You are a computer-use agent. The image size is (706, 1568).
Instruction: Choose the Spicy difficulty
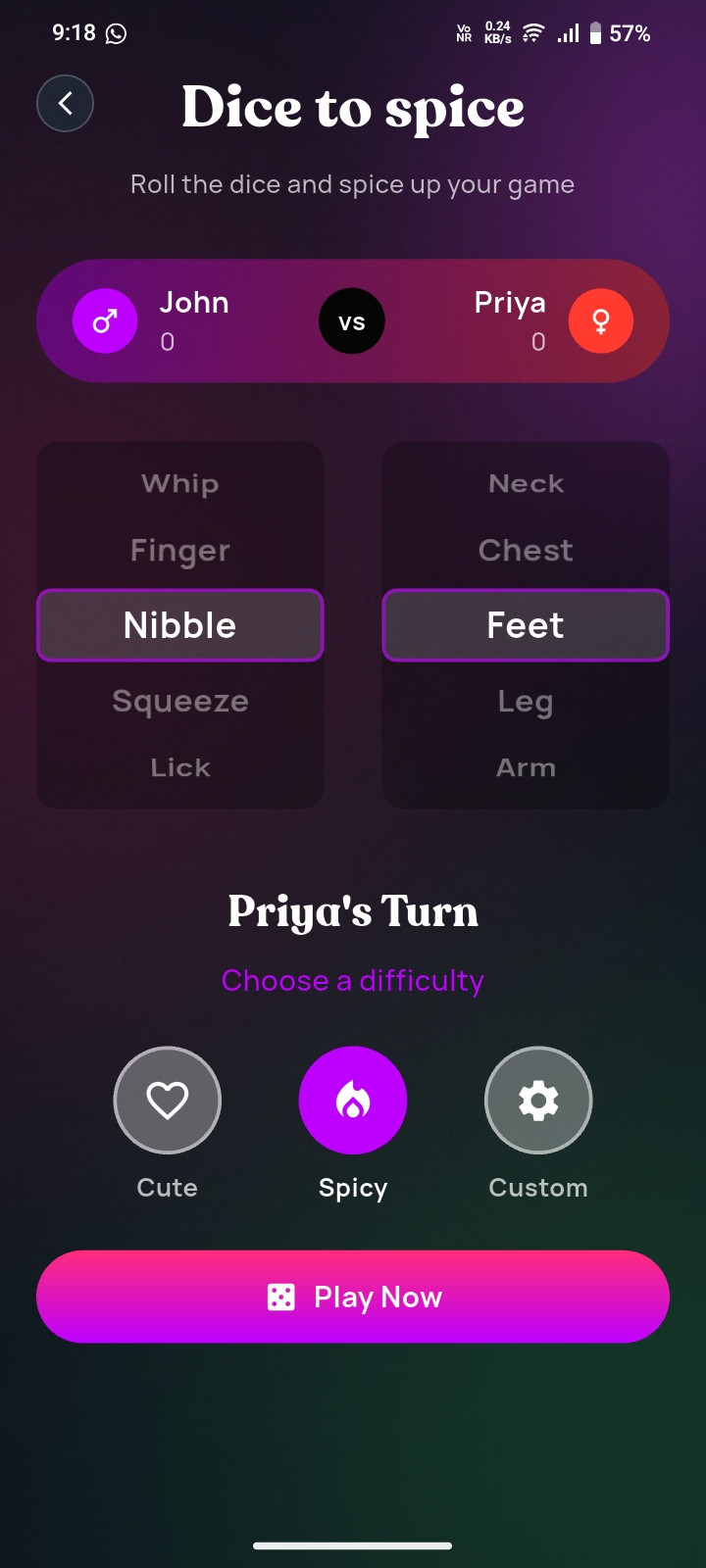[353, 1101]
